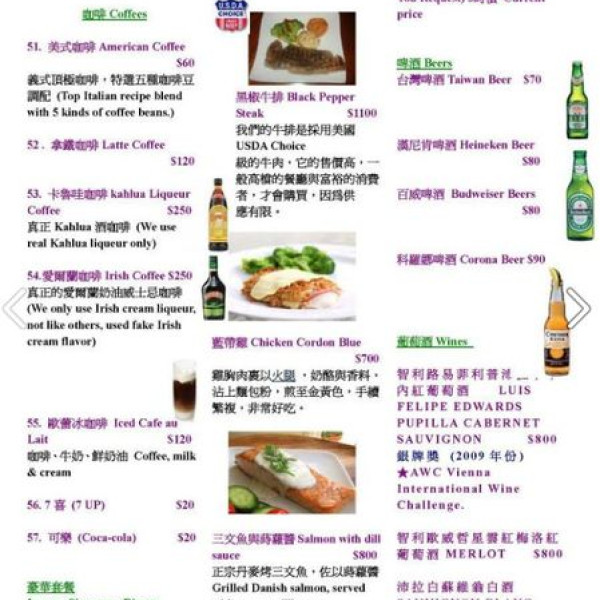
Task: Go to the previous menu image
Action: pos(14,308)
